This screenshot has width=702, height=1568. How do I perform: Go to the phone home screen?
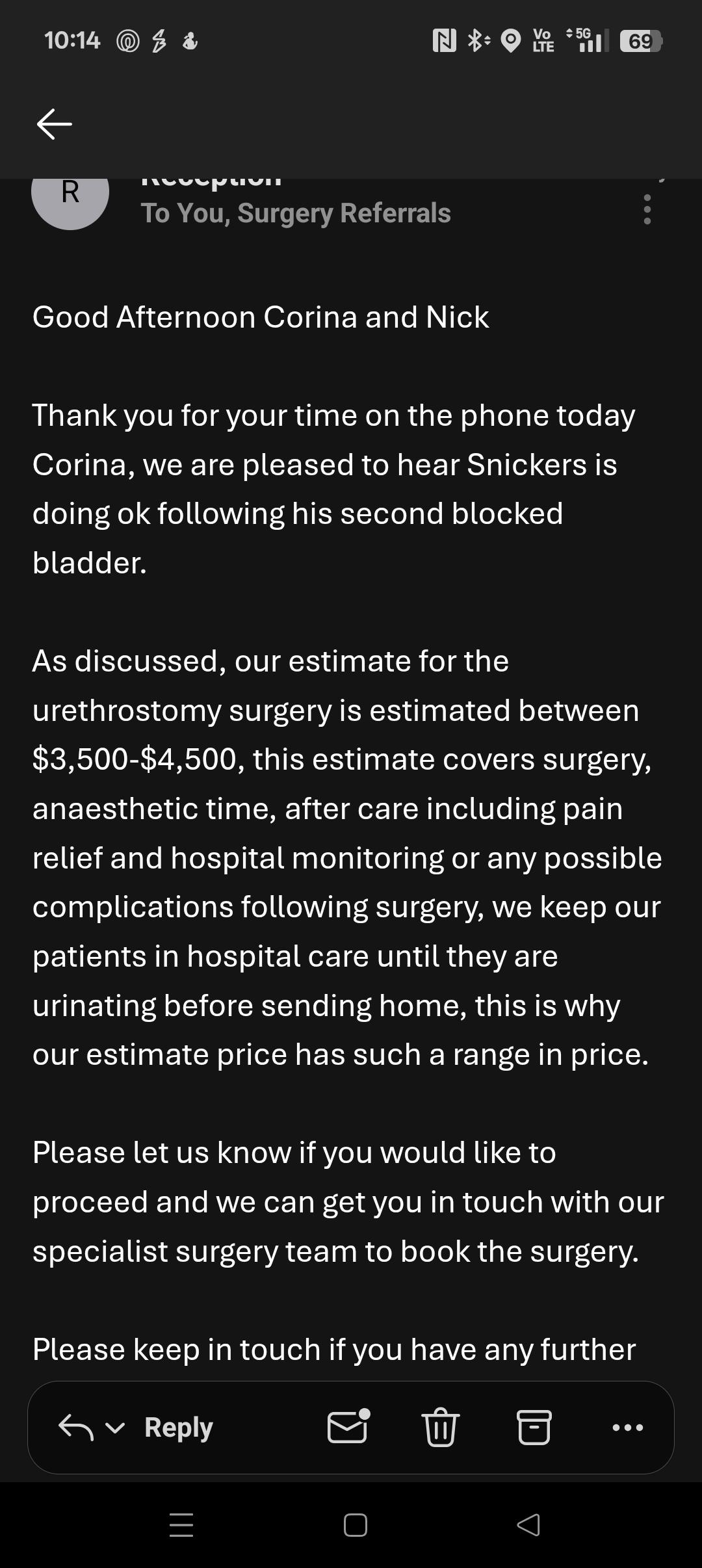355,1524
